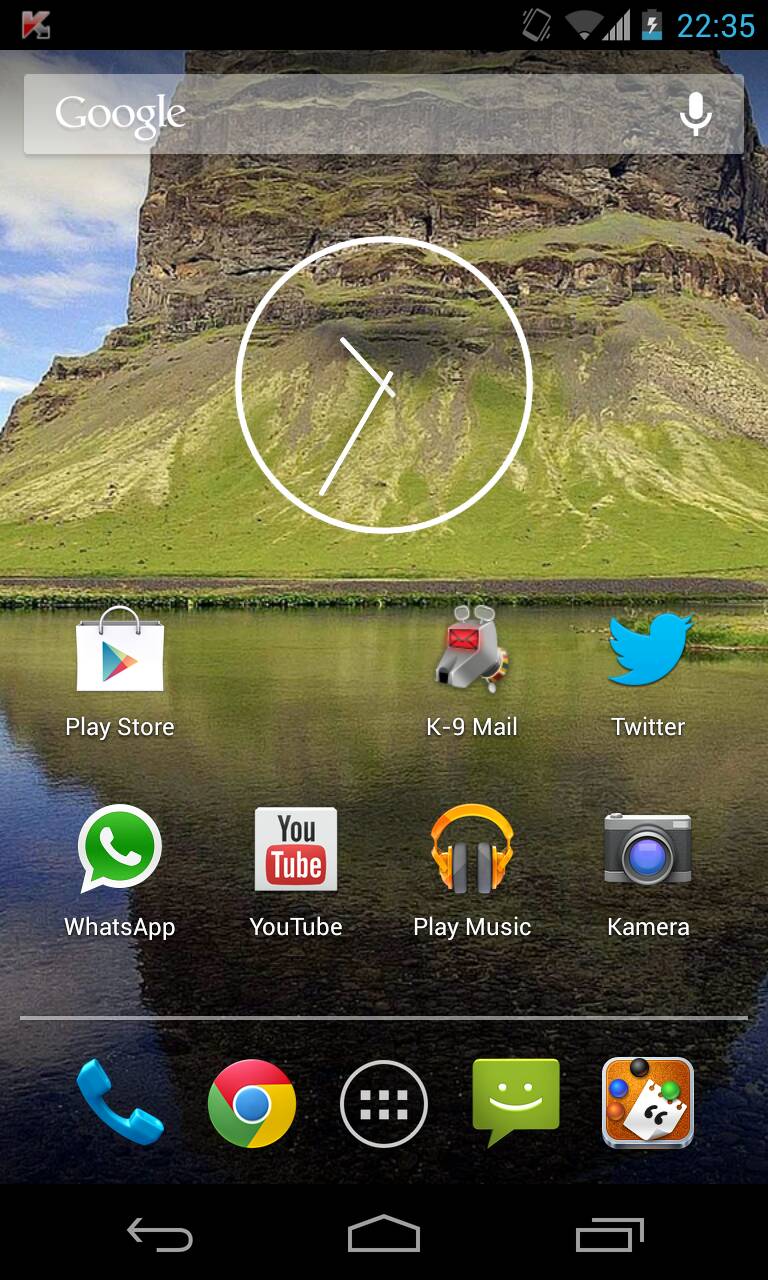Open the app drawer

point(384,1104)
